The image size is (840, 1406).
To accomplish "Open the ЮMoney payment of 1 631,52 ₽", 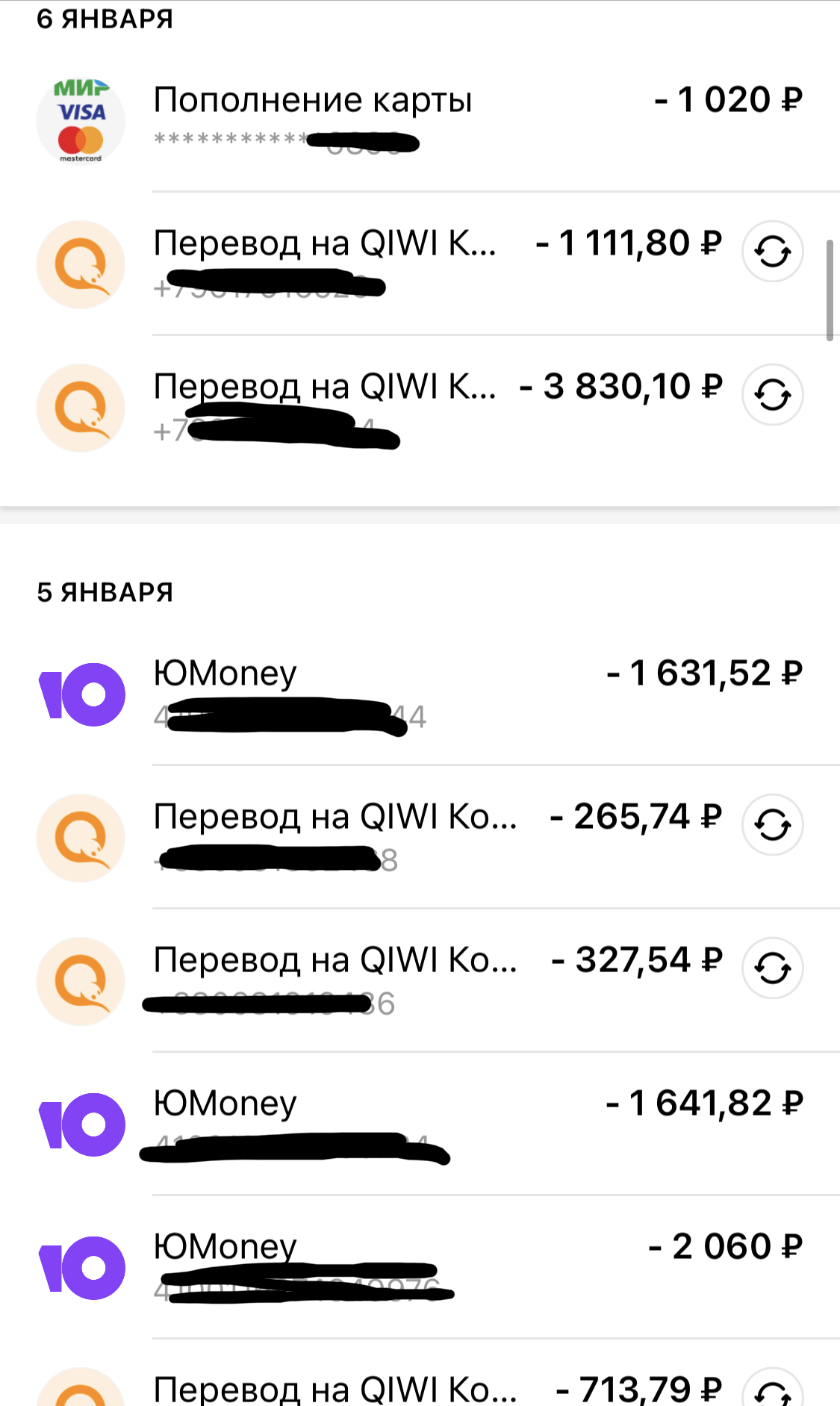I will pyautogui.click(x=418, y=693).
